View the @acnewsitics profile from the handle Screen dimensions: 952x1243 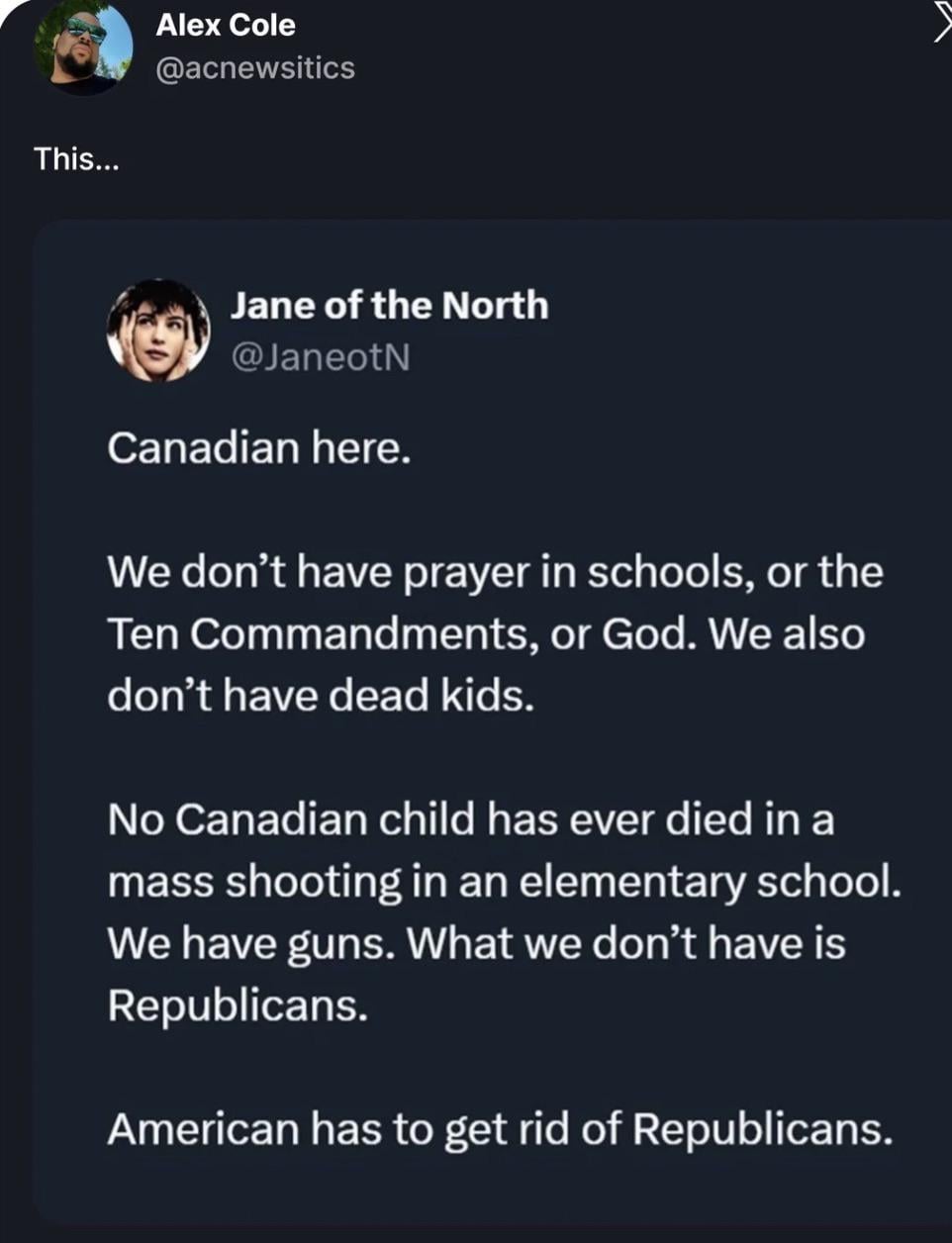point(255,68)
